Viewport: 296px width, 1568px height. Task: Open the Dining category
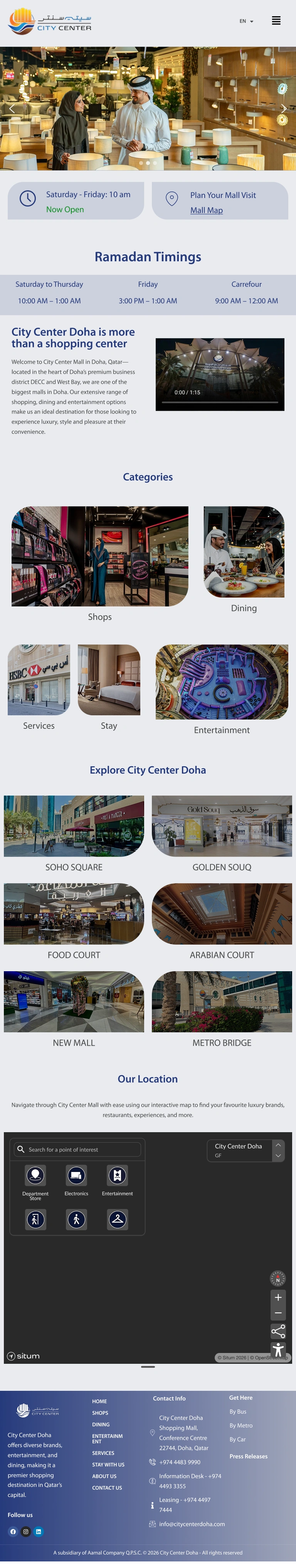(x=244, y=552)
